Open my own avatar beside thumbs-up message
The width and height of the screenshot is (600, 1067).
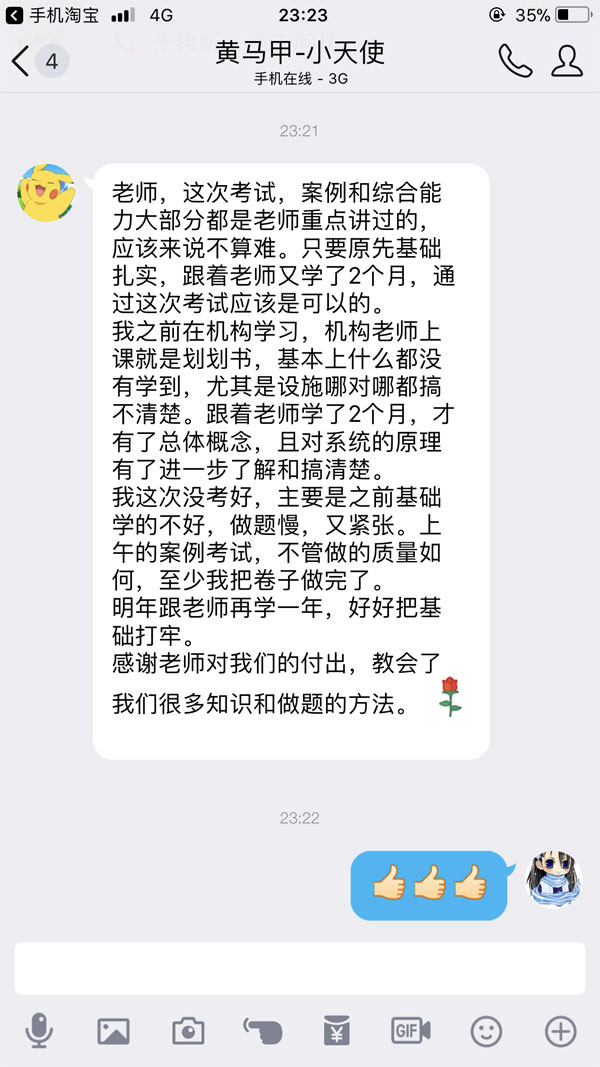pyautogui.click(x=548, y=879)
